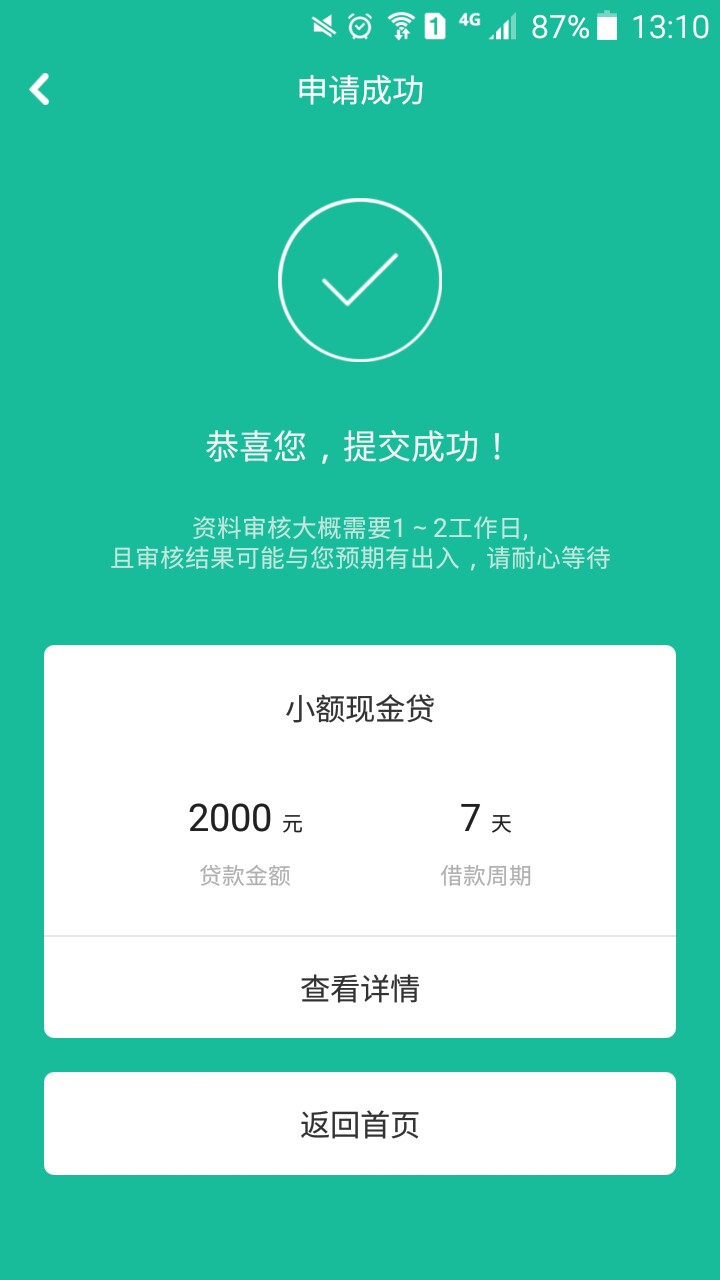Go back using the top-left arrow
The width and height of the screenshot is (720, 1280).
pyautogui.click(x=39, y=90)
